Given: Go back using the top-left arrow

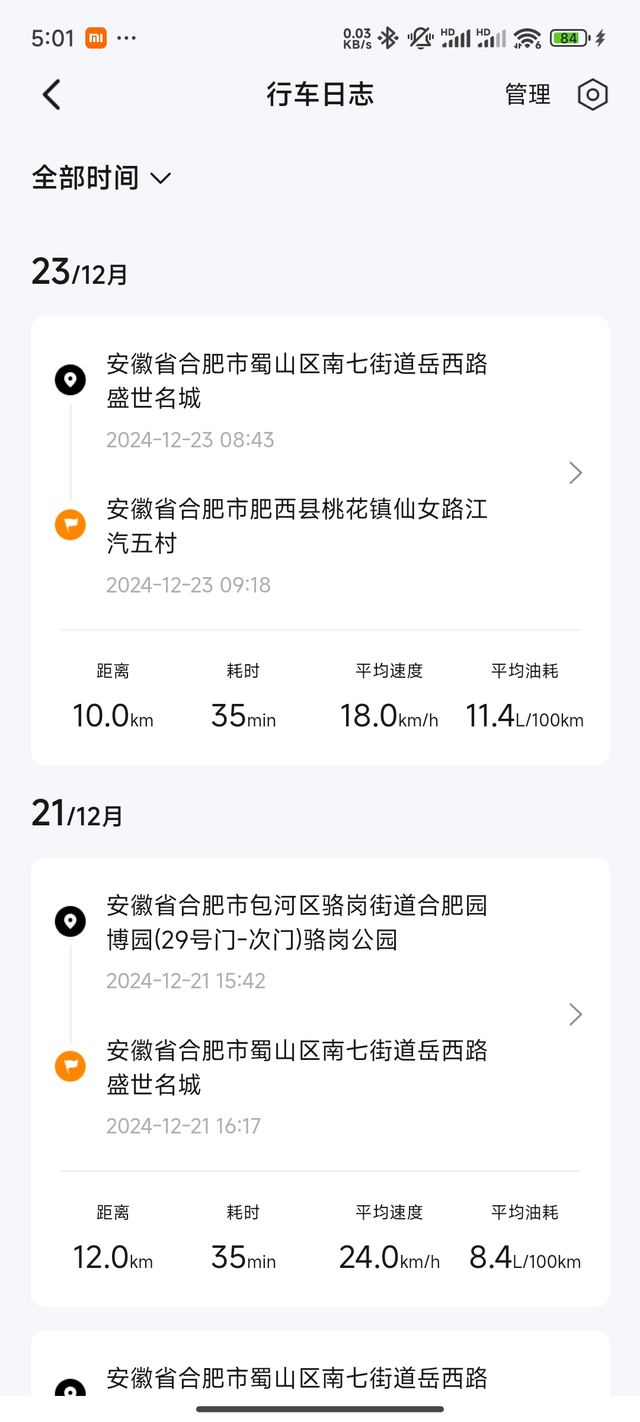Looking at the screenshot, I should [52, 95].
